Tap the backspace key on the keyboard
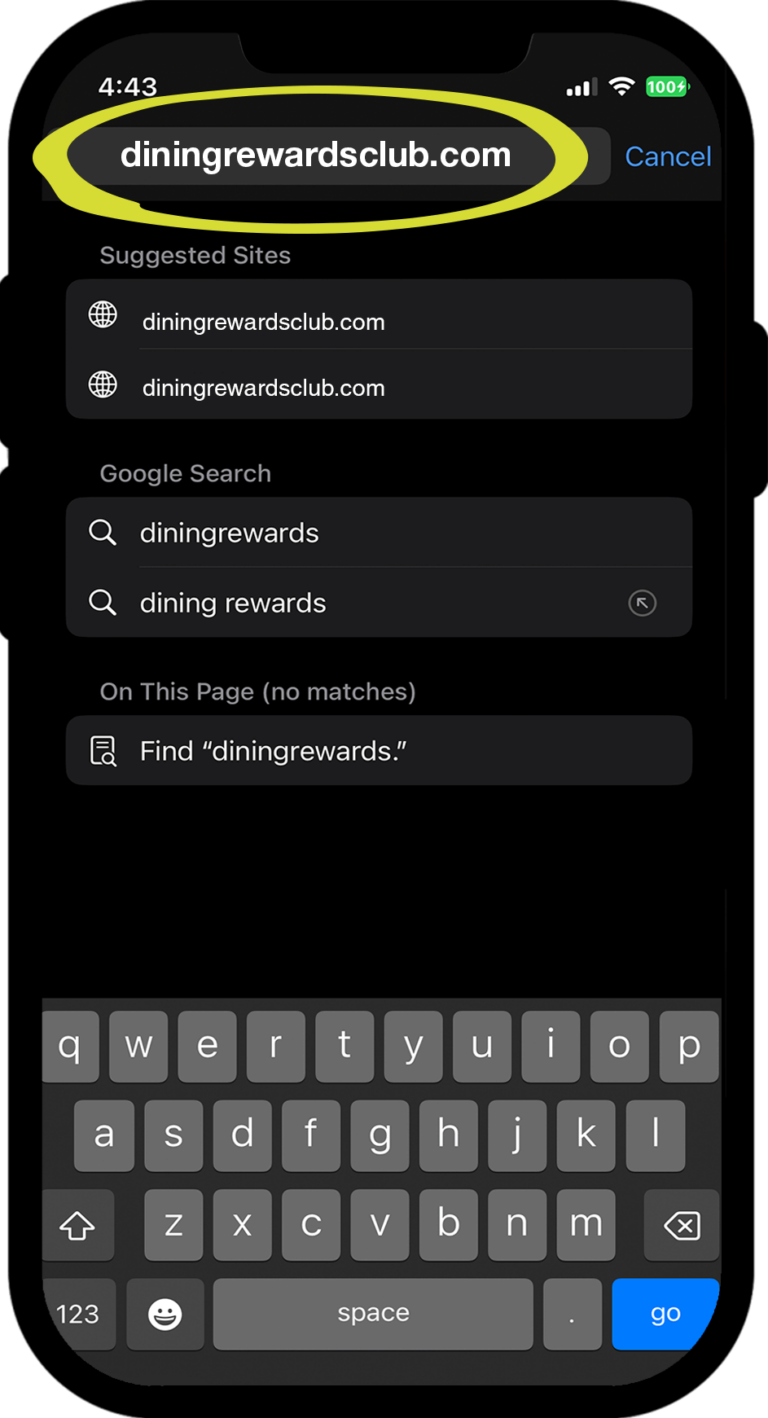This screenshot has width=768, height=1418. coord(681,1225)
